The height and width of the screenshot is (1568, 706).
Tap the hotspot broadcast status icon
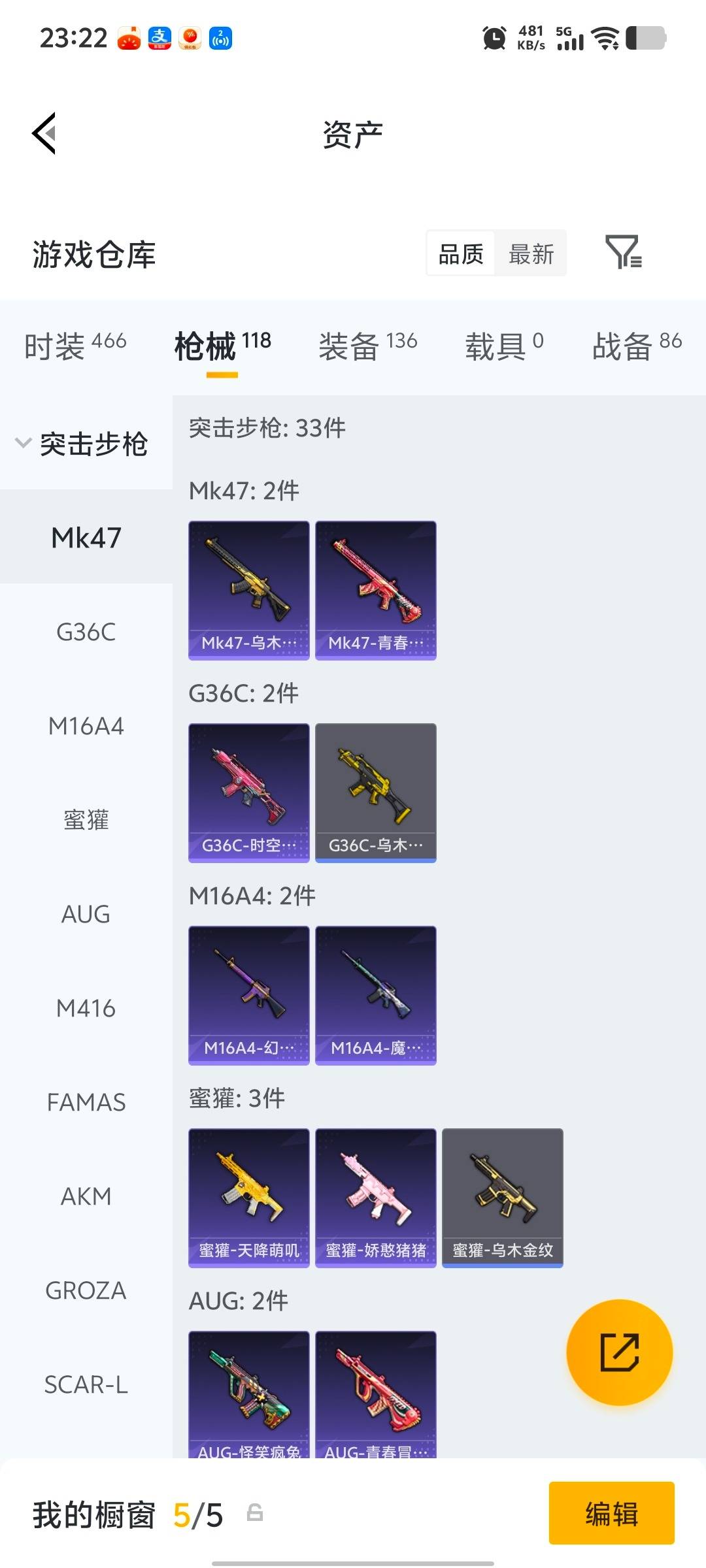[219, 37]
